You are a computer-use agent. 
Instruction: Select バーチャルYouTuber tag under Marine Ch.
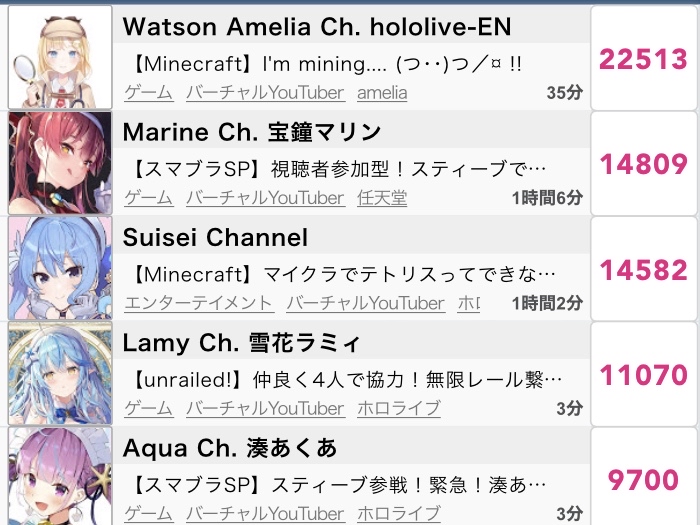point(265,198)
